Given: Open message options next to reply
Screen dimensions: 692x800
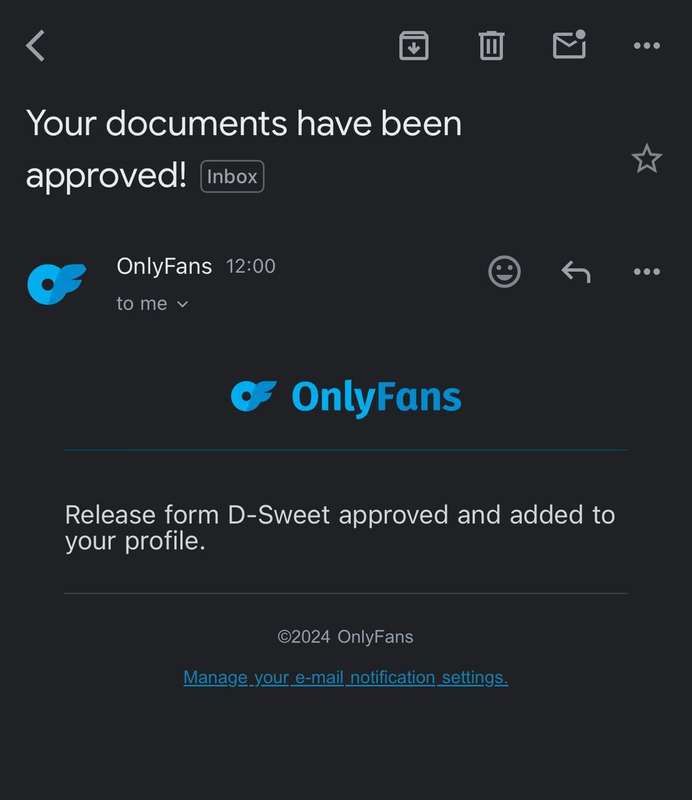Looking at the screenshot, I should tap(647, 271).
